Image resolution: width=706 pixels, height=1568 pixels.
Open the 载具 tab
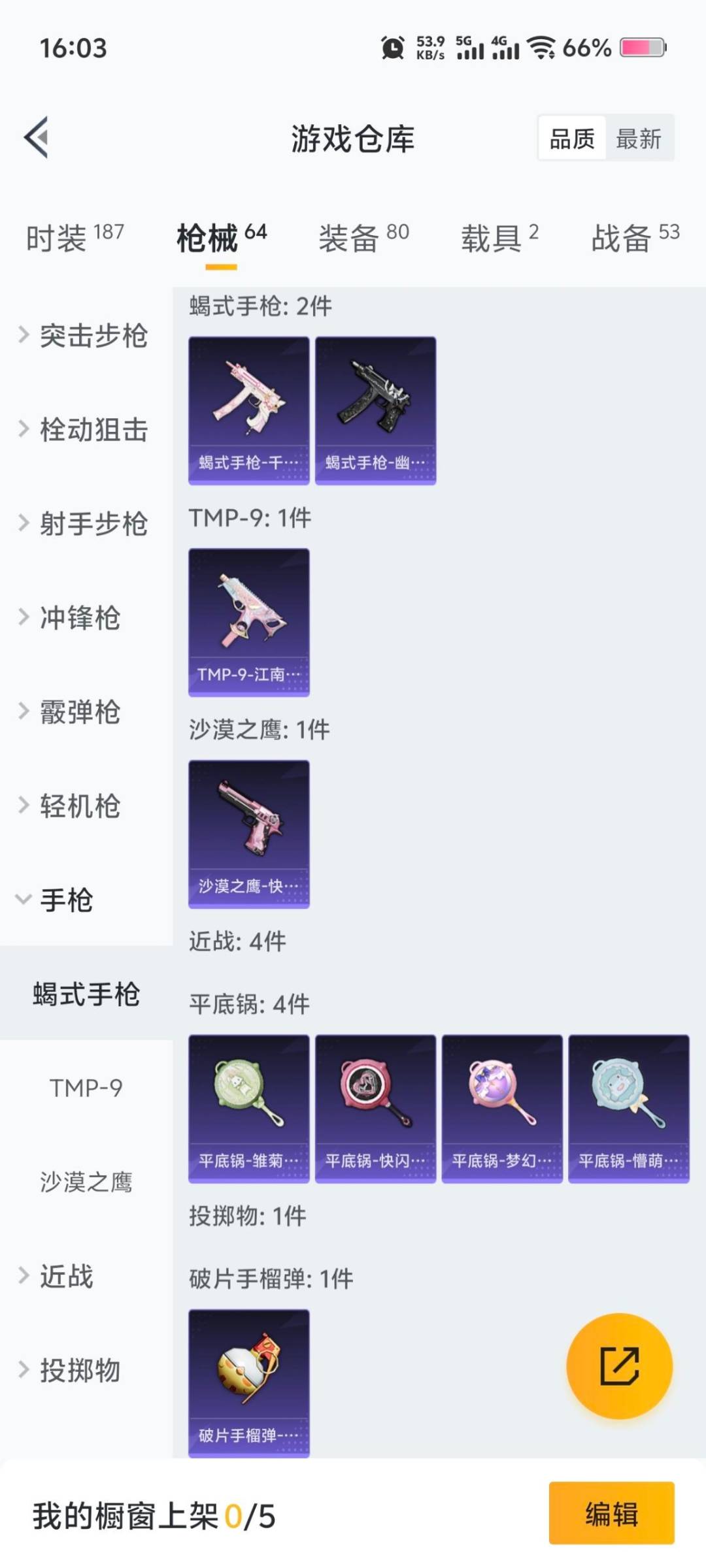tap(499, 237)
